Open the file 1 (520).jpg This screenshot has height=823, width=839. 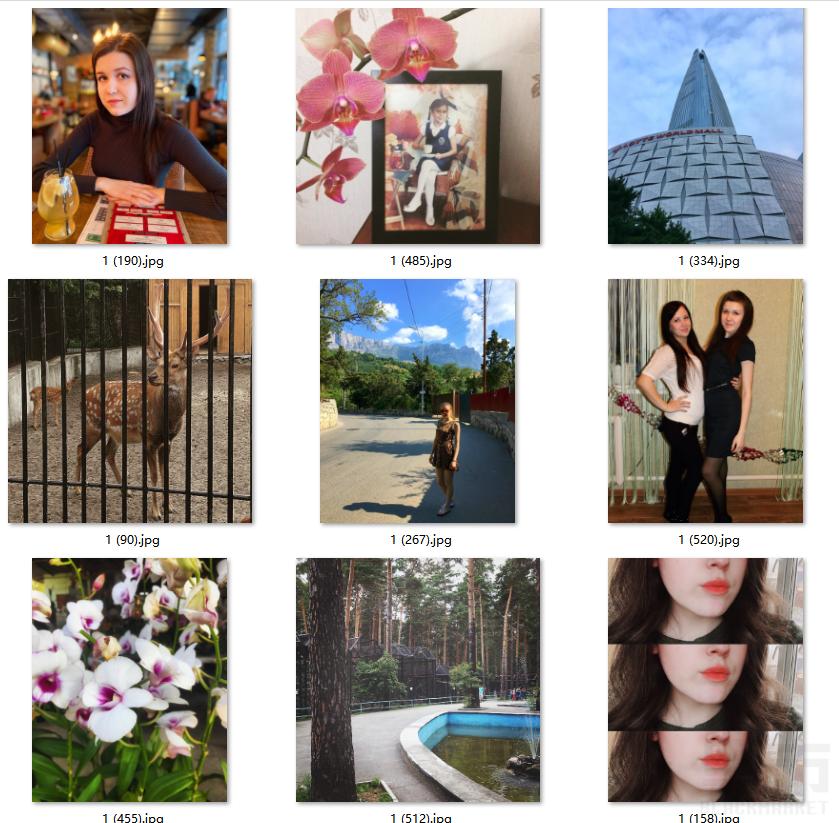[x=706, y=401]
